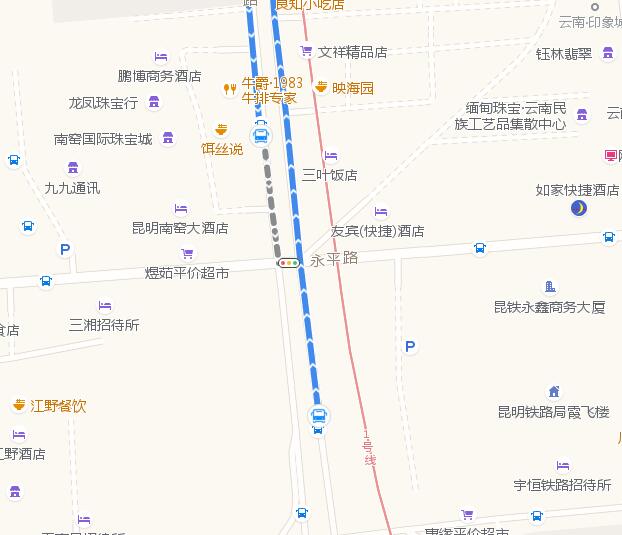Open 煜茹平价超市 shop marker
Screen dimensions: 622x535
(187, 254)
